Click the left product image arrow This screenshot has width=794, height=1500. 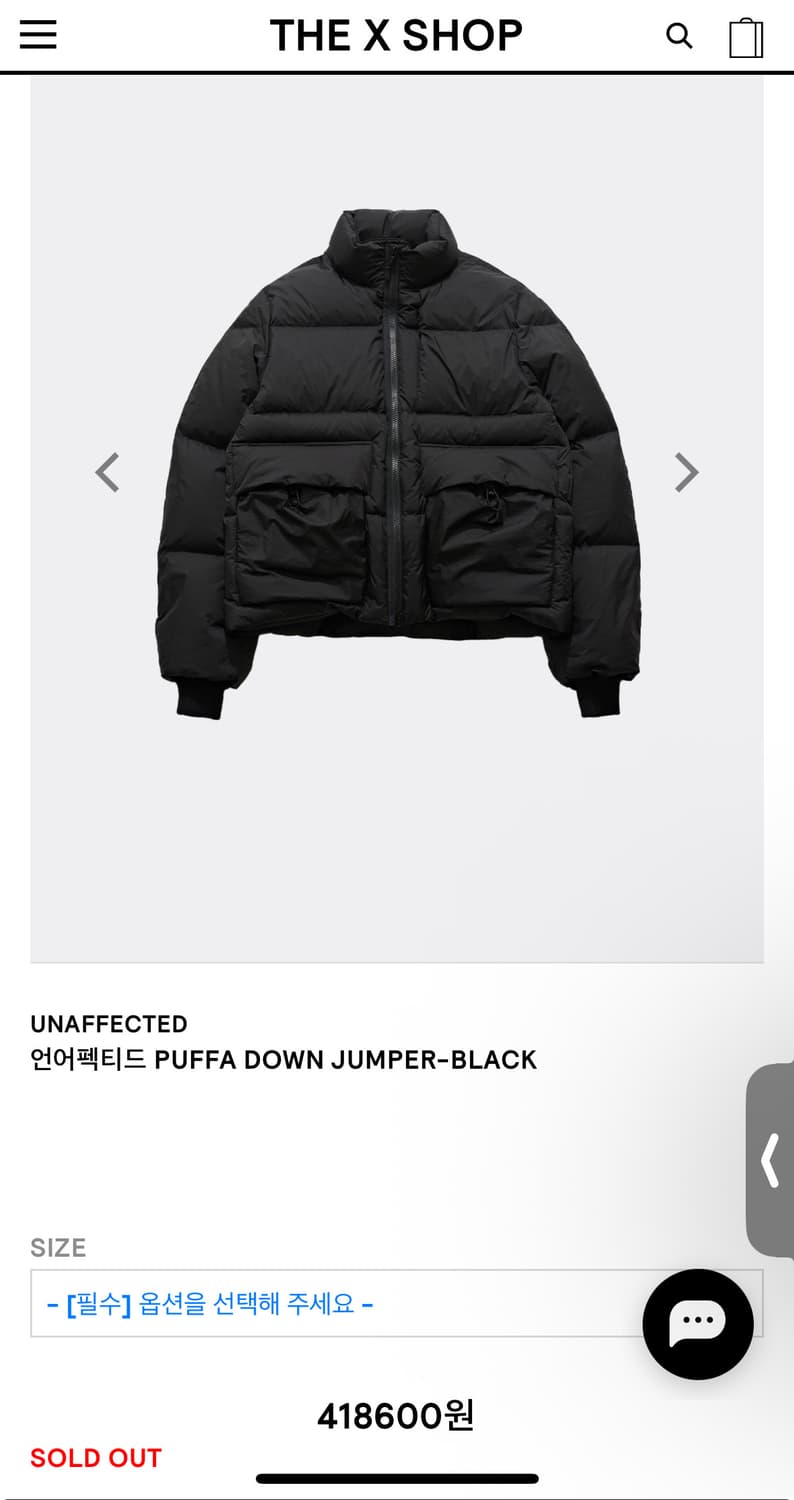coord(107,472)
